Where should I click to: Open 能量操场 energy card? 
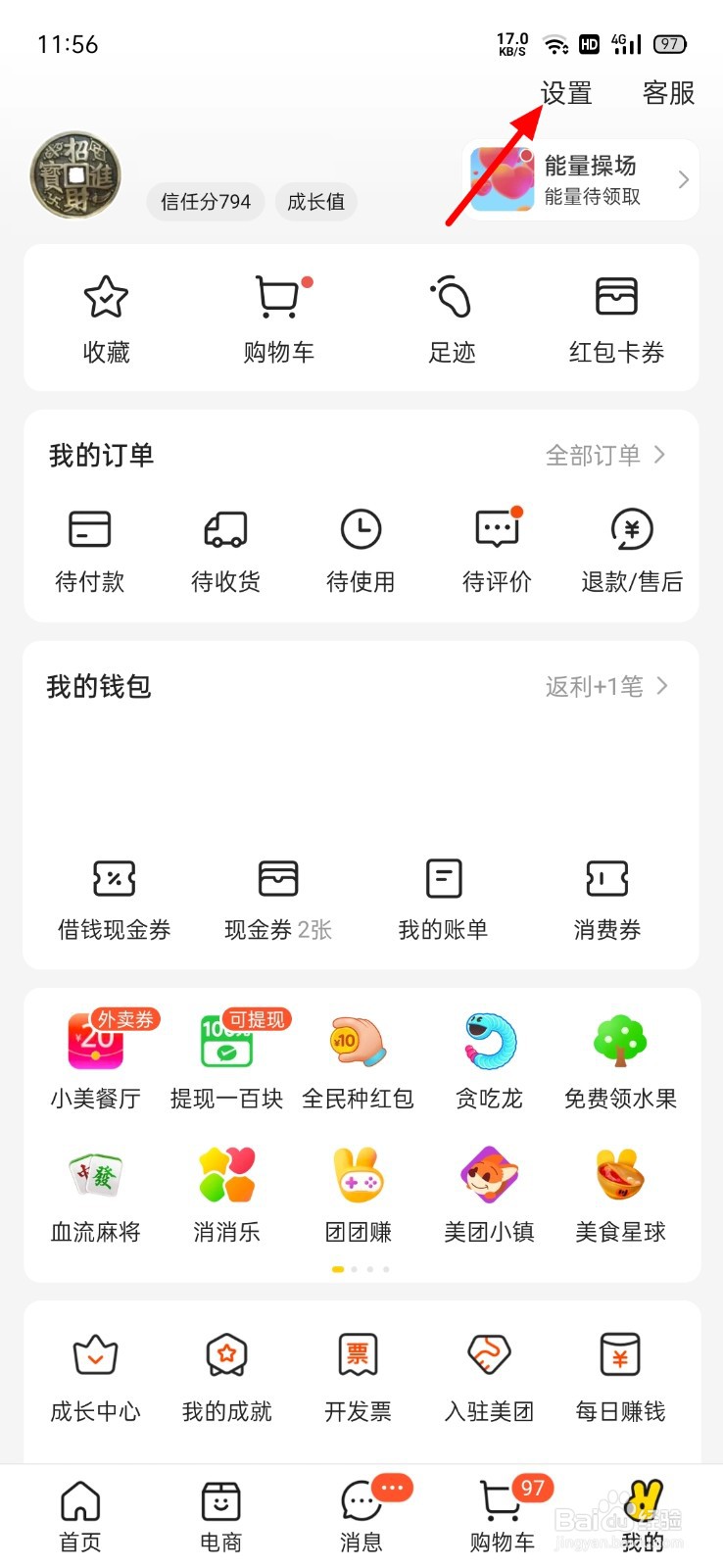[581, 180]
